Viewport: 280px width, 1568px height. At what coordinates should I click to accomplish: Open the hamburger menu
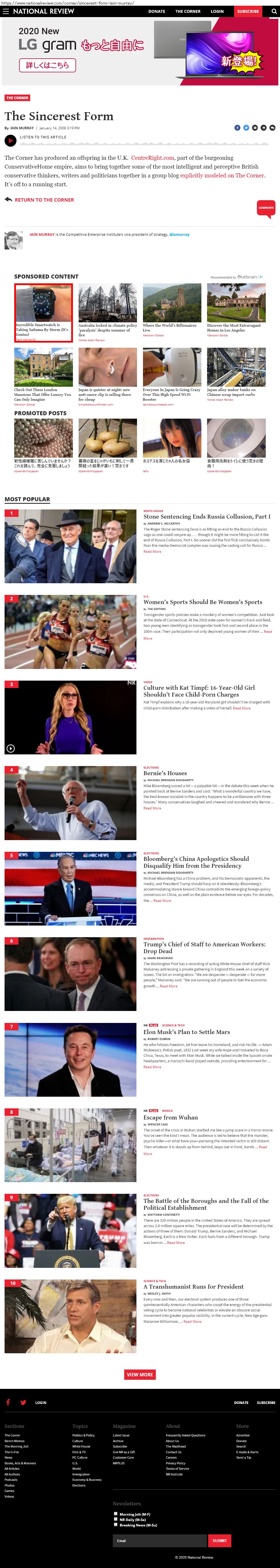[6, 11]
